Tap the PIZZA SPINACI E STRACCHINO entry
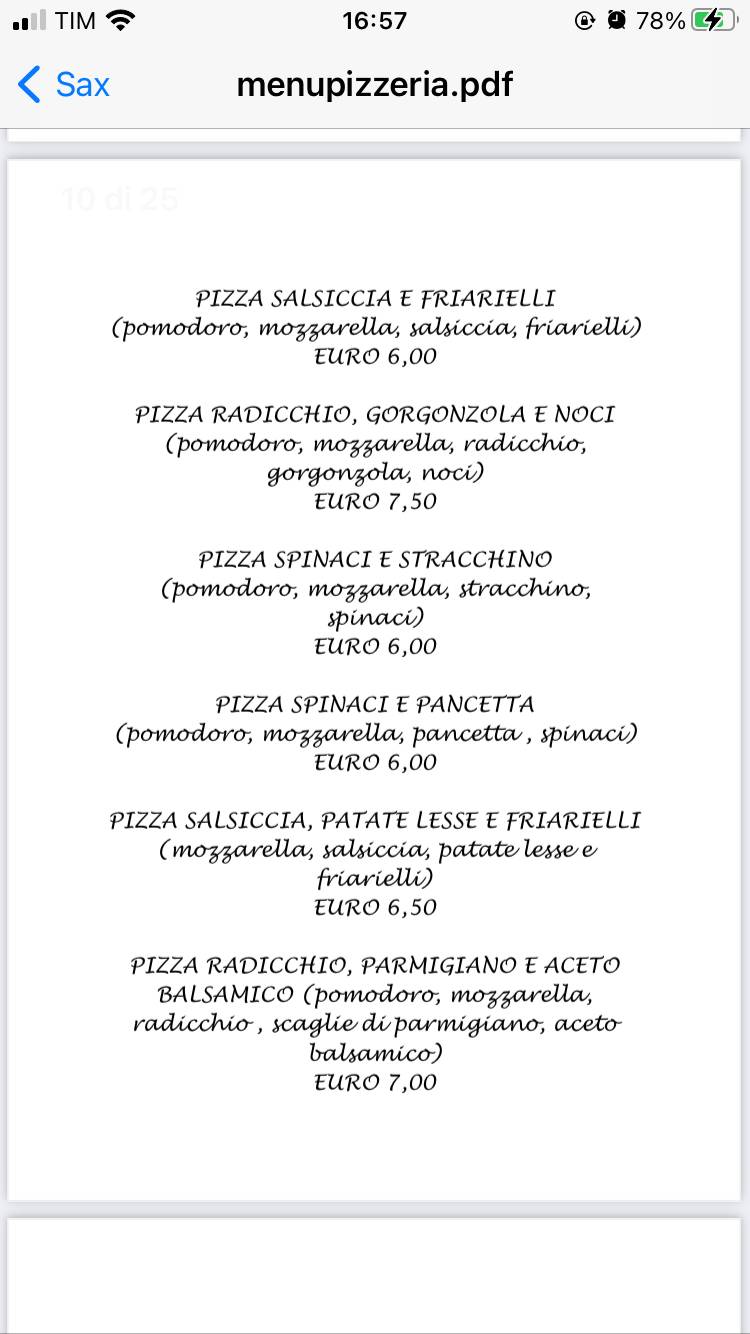Viewport: 750px width, 1334px height. point(374,558)
